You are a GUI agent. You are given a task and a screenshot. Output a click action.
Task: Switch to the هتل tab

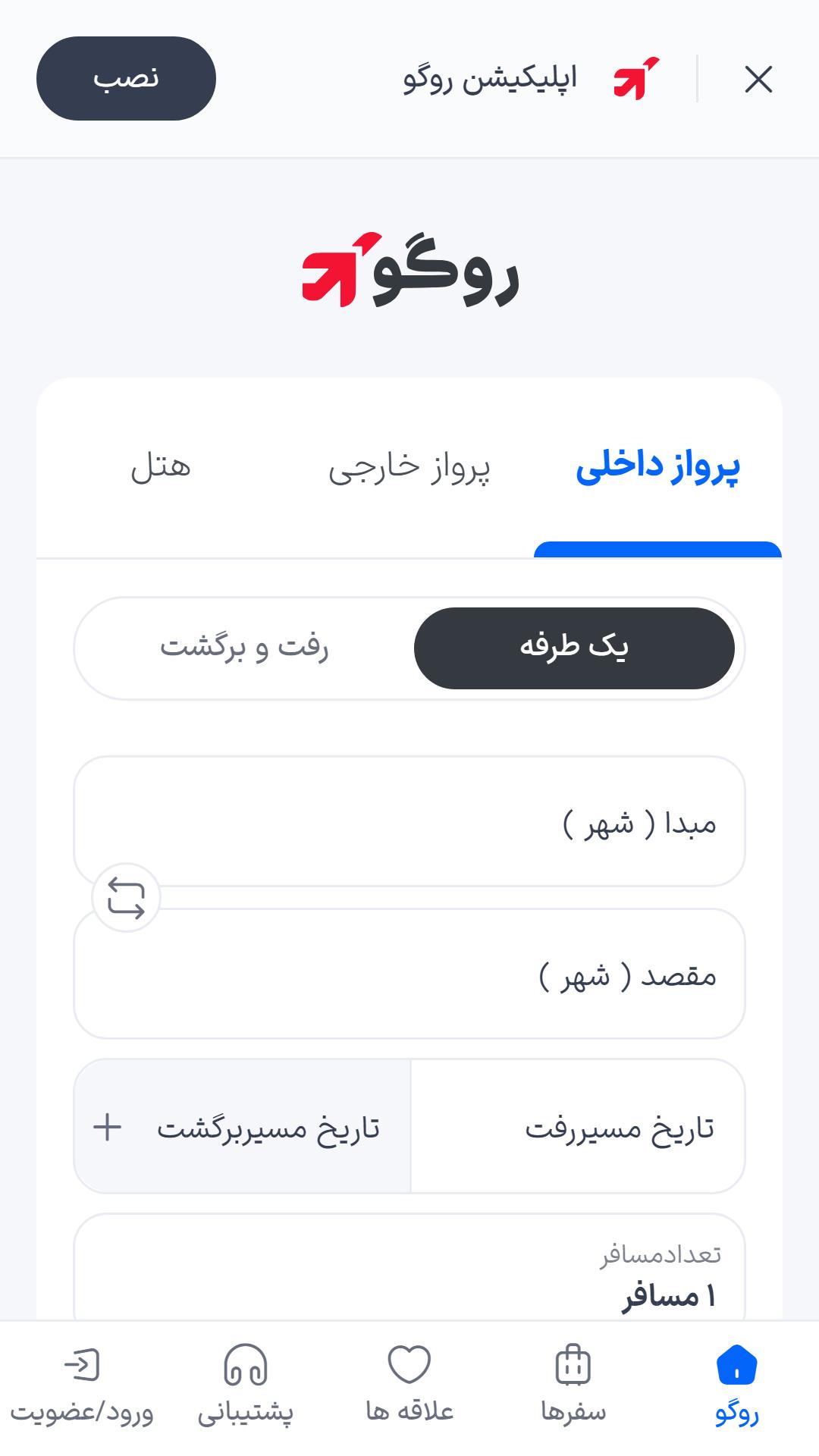tap(161, 467)
